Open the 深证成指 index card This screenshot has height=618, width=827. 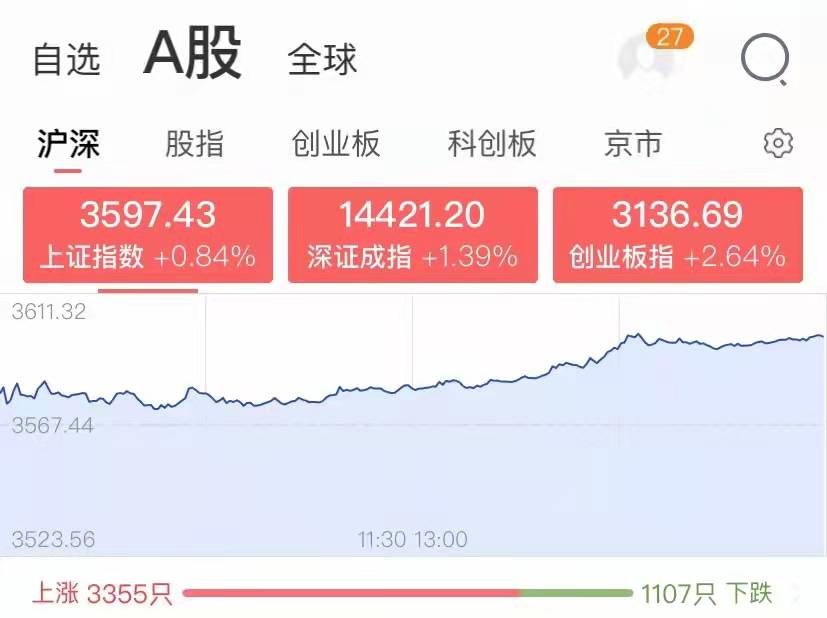[x=412, y=235]
